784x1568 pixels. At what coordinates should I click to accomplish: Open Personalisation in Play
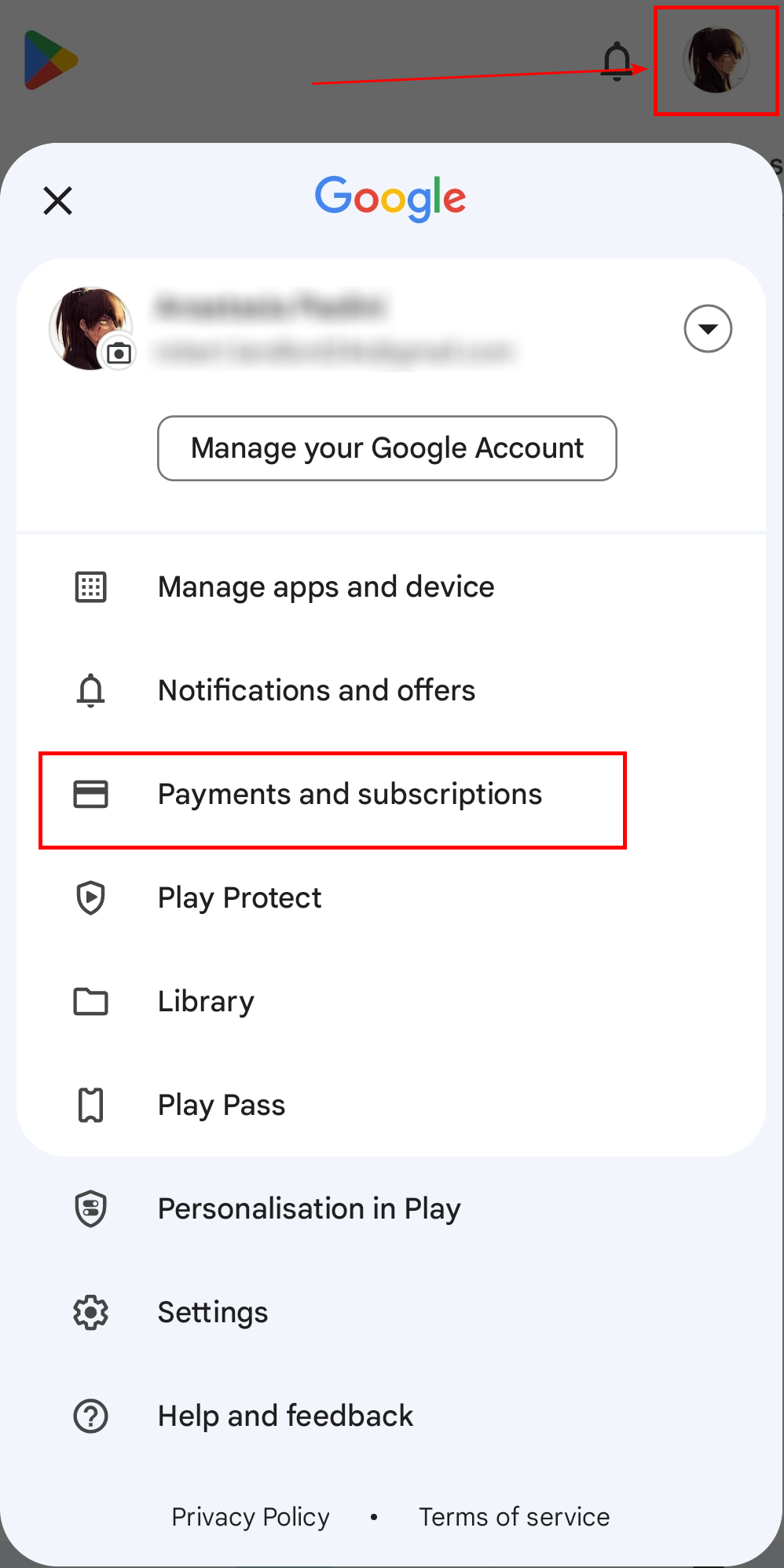[x=391, y=1208]
